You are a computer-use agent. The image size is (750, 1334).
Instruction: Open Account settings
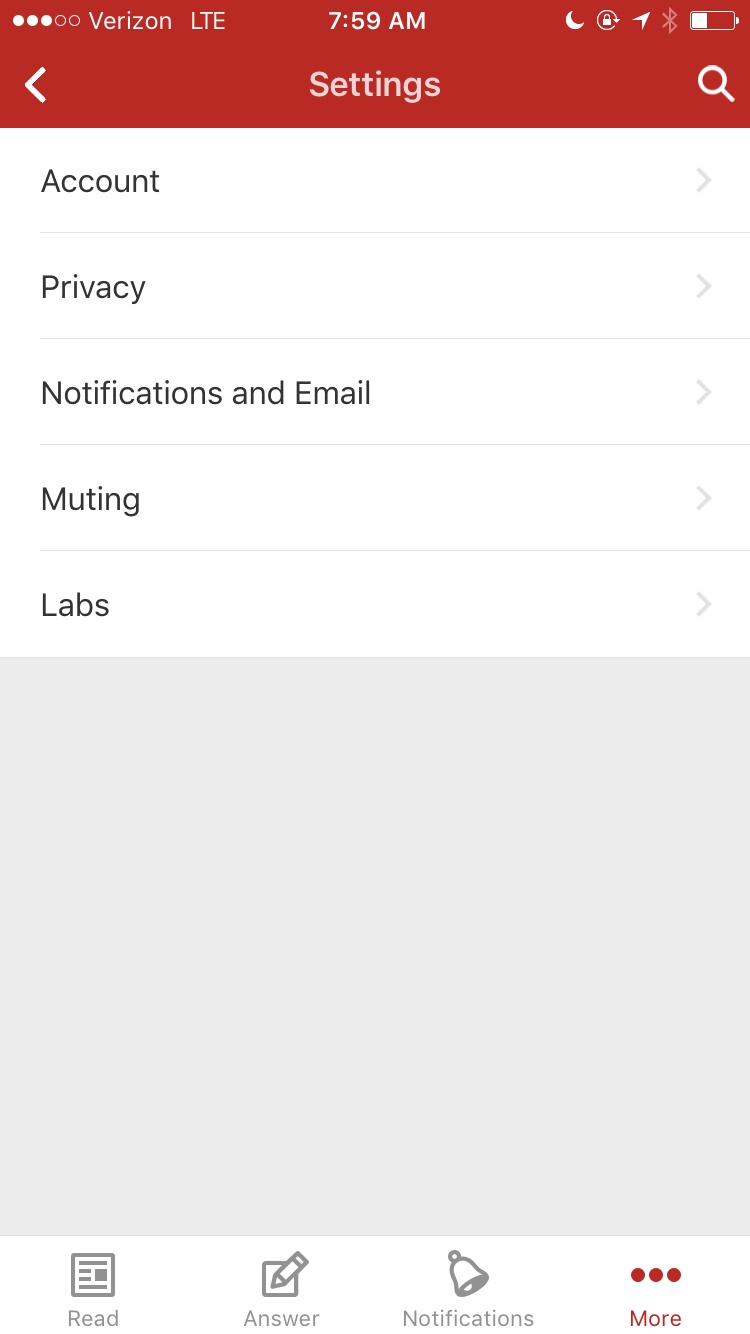(x=375, y=181)
